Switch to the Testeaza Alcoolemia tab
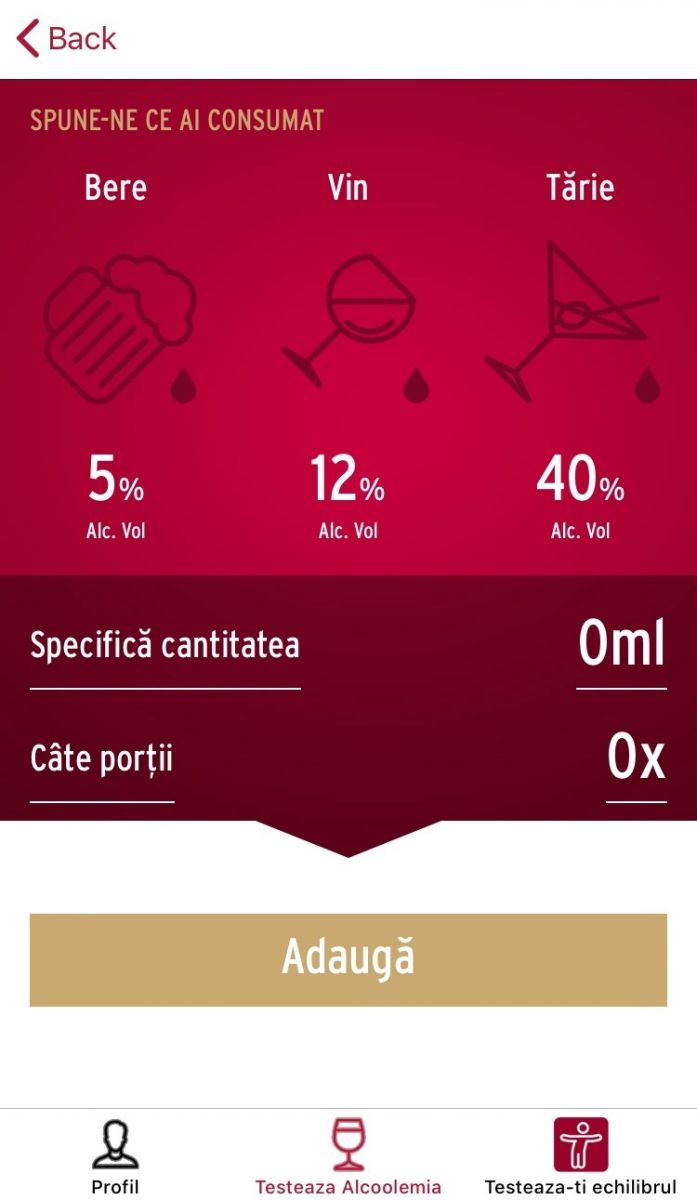Image resolution: width=697 pixels, height=1200 pixels. [348, 1157]
